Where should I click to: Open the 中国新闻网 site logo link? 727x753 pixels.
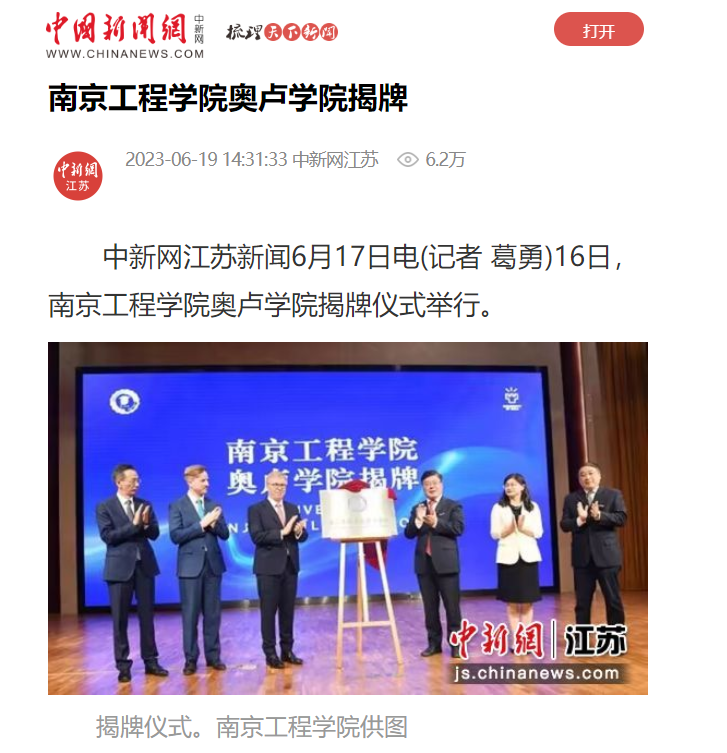(x=124, y=36)
